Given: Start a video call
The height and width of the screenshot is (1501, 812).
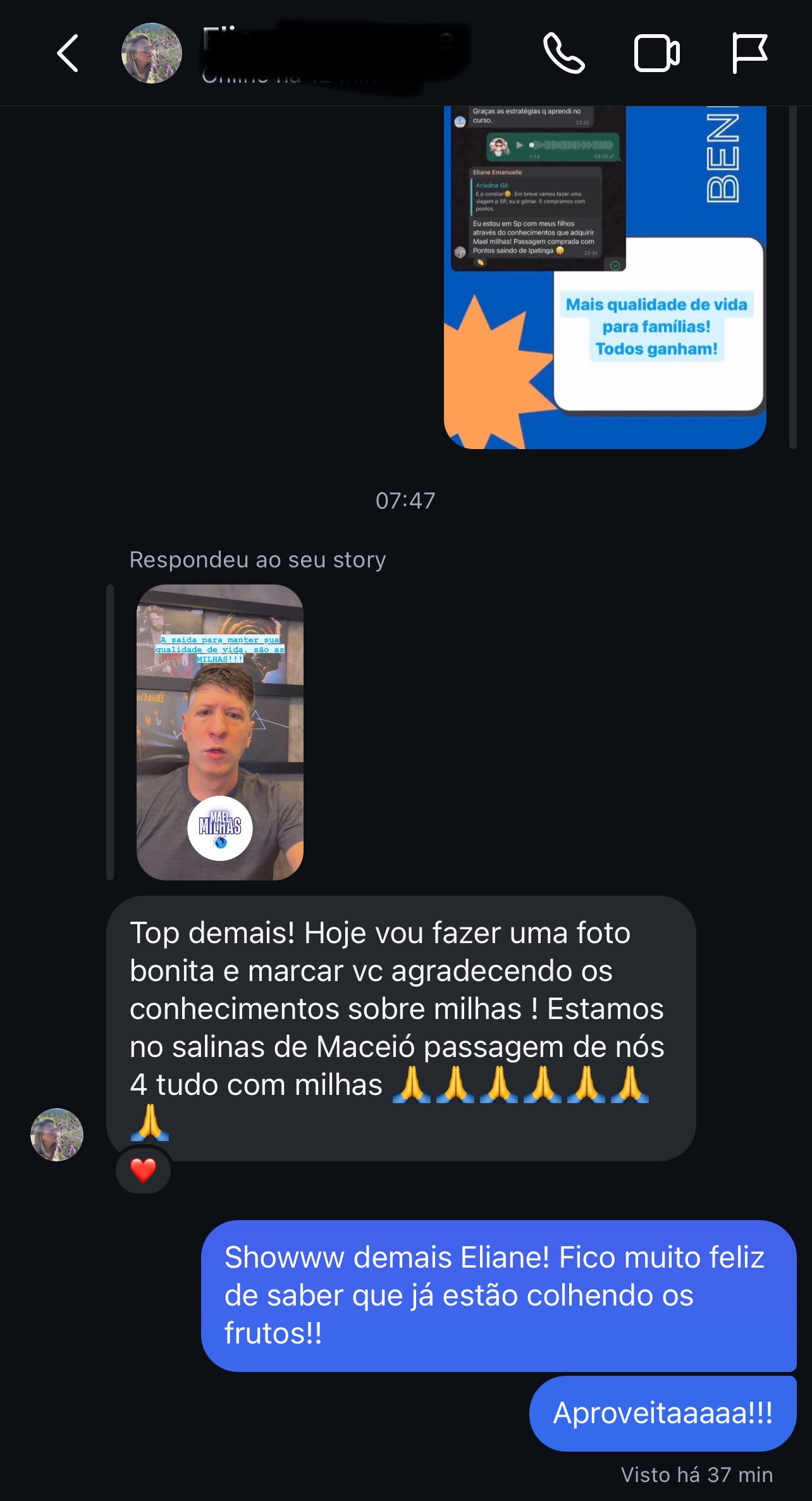Looking at the screenshot, I should click(656, 53).
